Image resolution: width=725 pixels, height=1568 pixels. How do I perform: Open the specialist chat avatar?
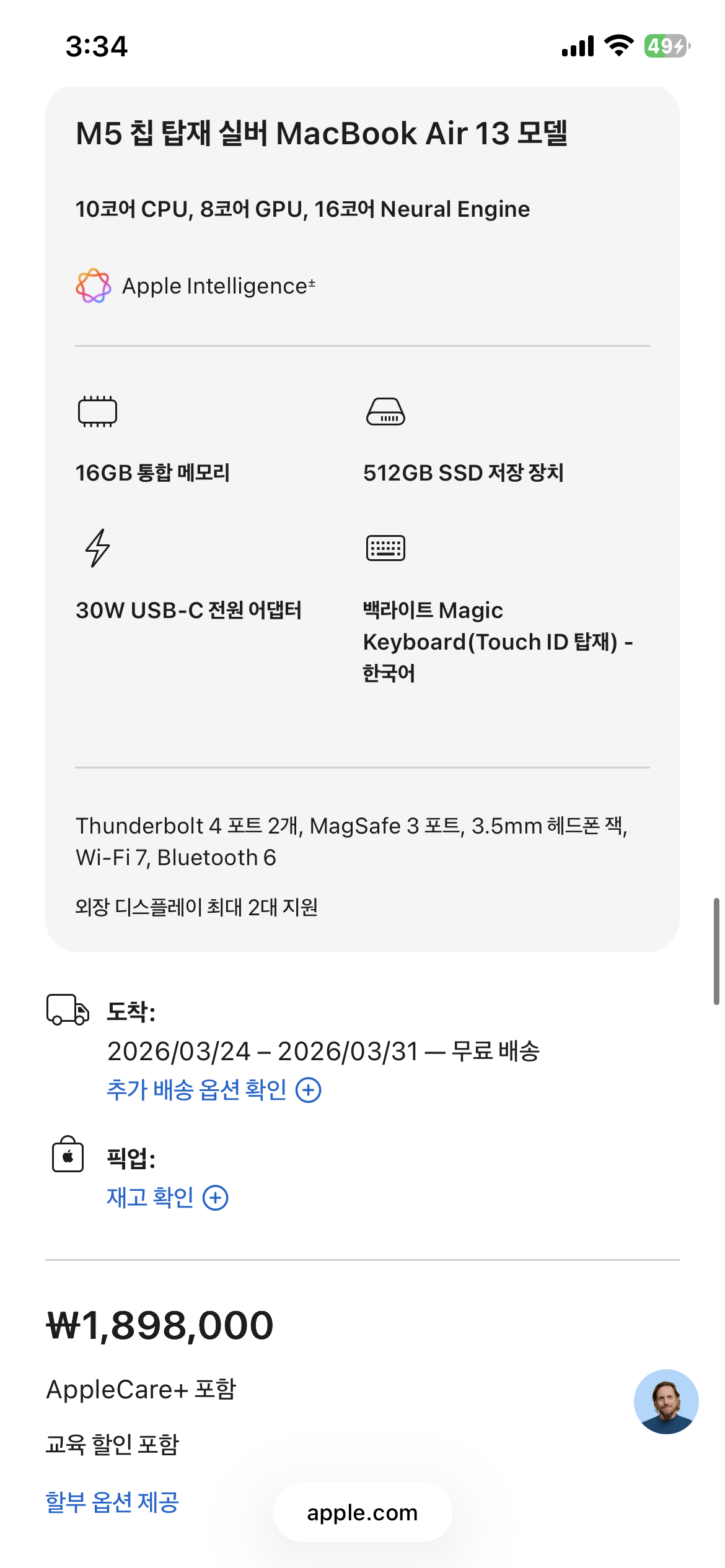(x=666, y=1402)
